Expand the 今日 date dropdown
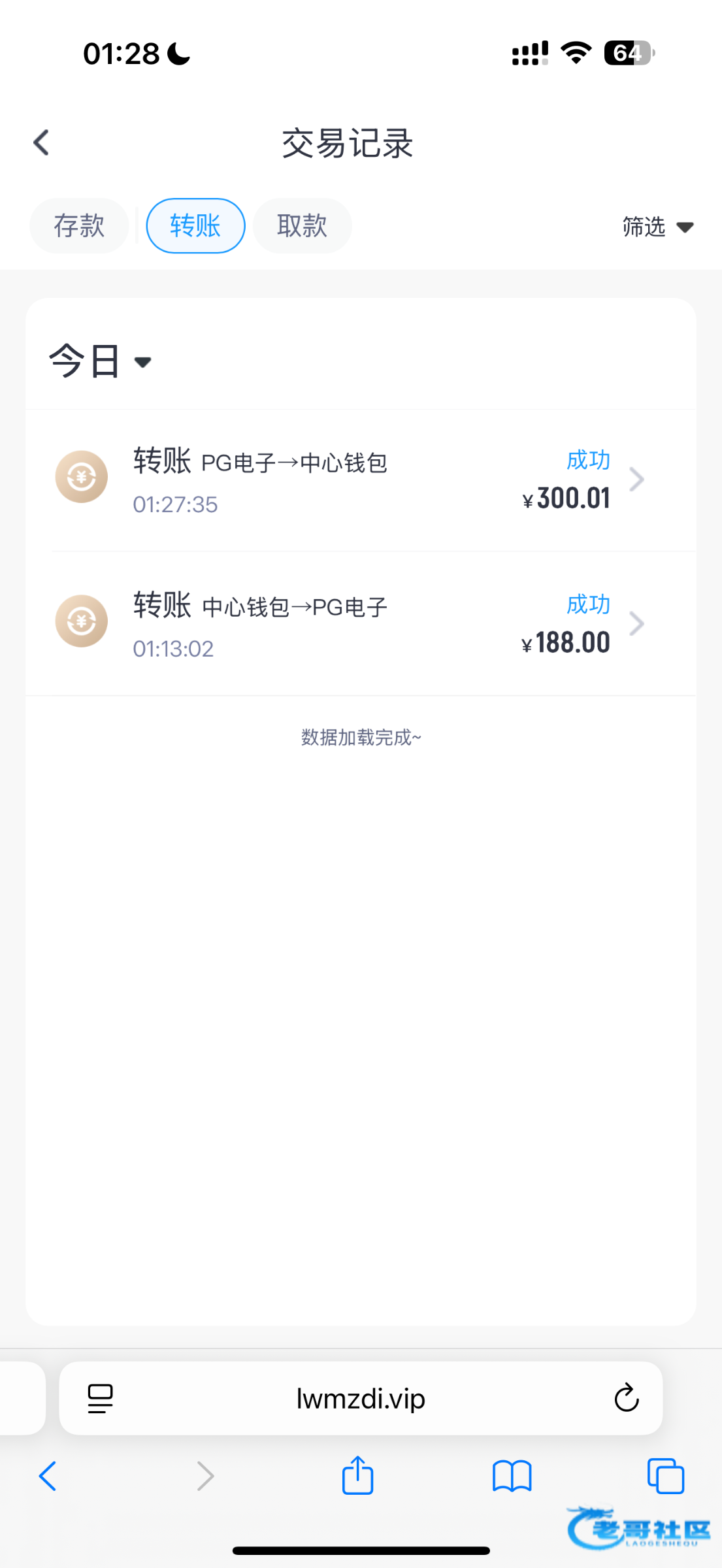Image resolution: width=722 pixels, height=1568 pixels. pyautogui.click(x=100, y=361)
